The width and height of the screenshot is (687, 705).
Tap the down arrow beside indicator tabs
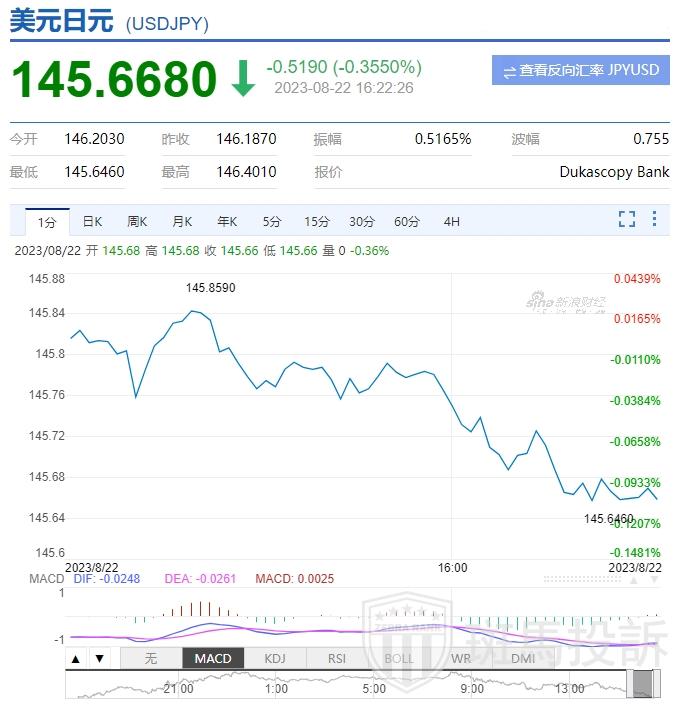[99, 658]
